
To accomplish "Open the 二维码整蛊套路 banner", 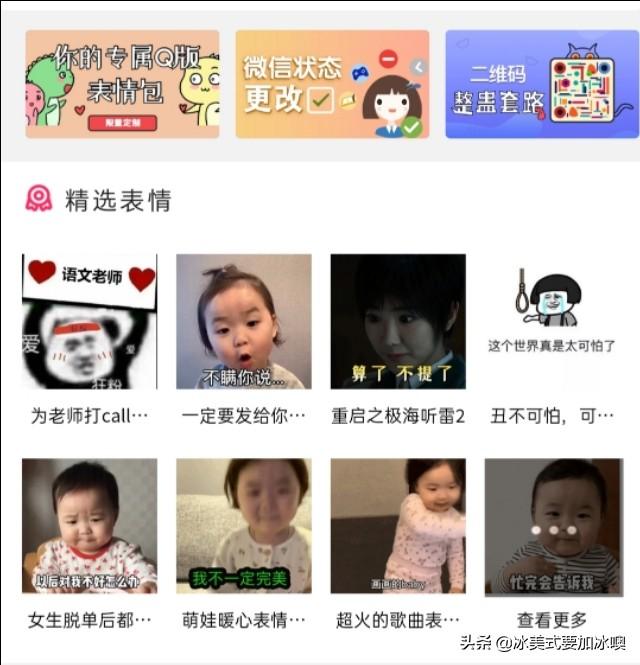I will 541,84.
